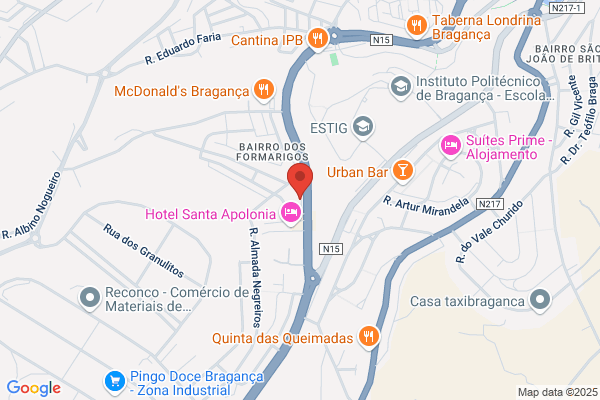This screenshot has height=400, width=600.
Task: Tap the red location pin marker
Action: 300,181
